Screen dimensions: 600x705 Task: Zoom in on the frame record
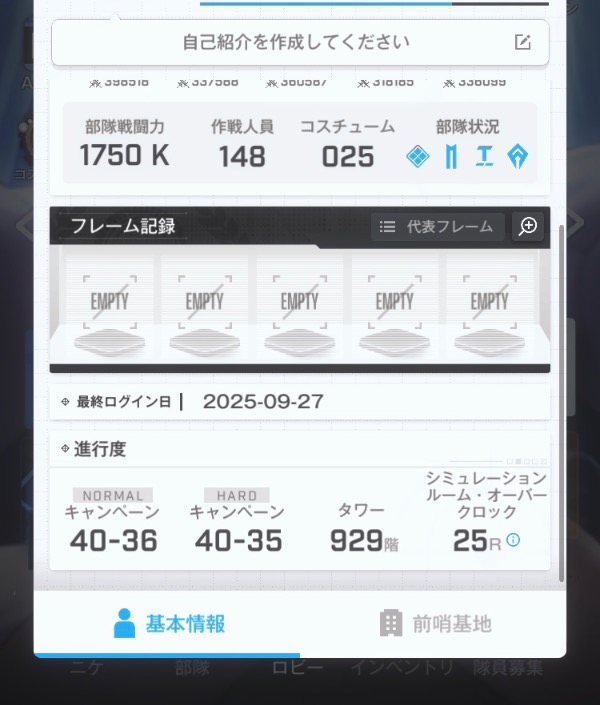coord(528,226)
